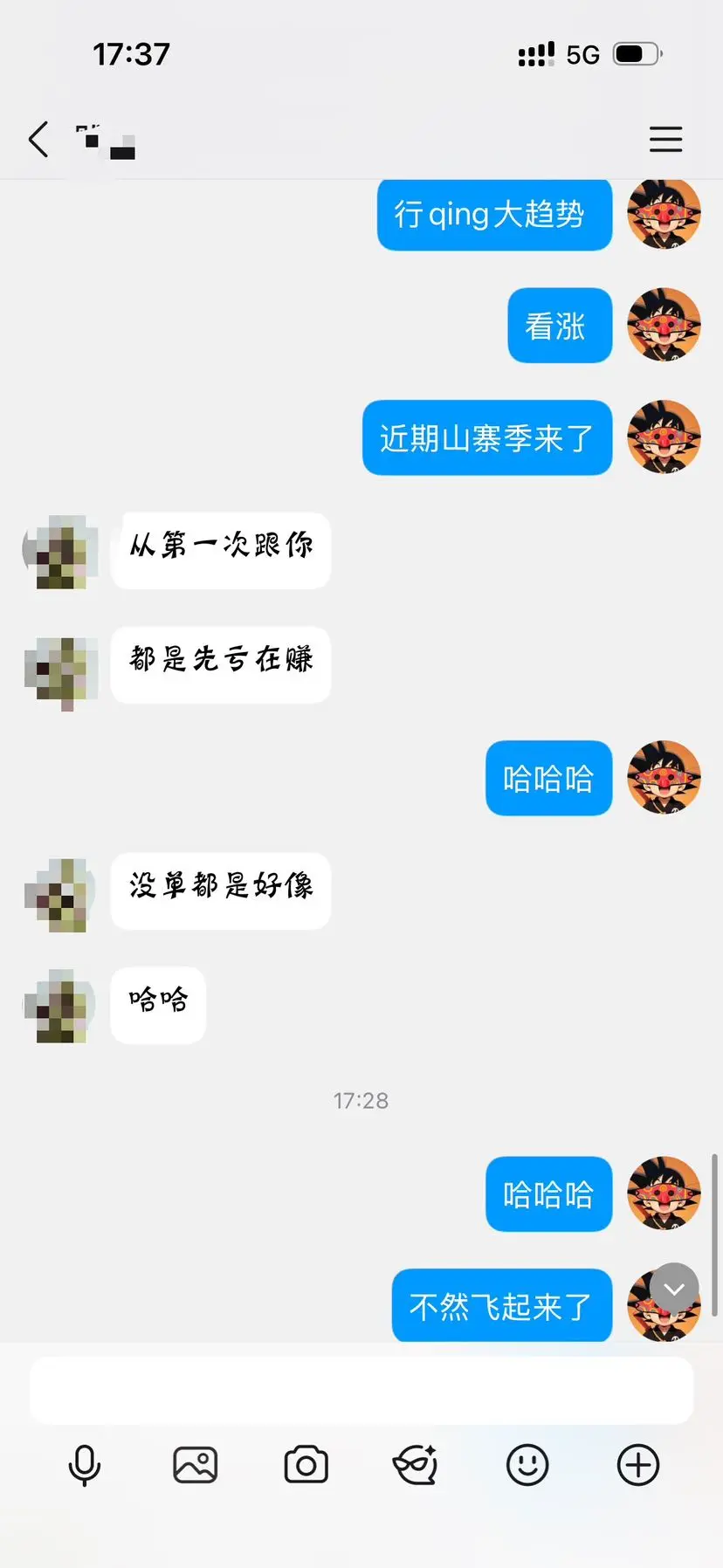The height and width of the screenshot is (1568, 723).
Task: Open the chat settings hamburger icon
Action: (x=666, y=139)
